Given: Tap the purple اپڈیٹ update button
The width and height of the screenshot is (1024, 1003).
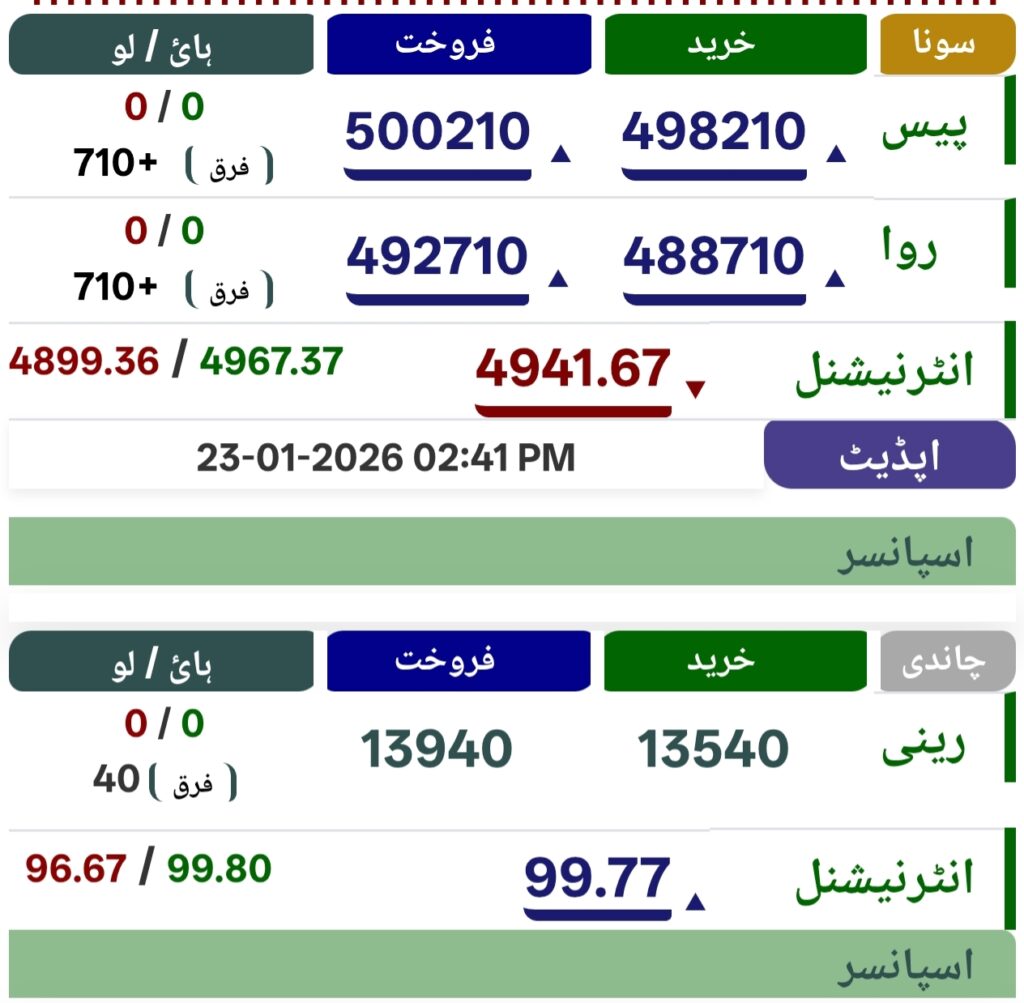Looking at the screenshot, I should (x=889, y=455).
